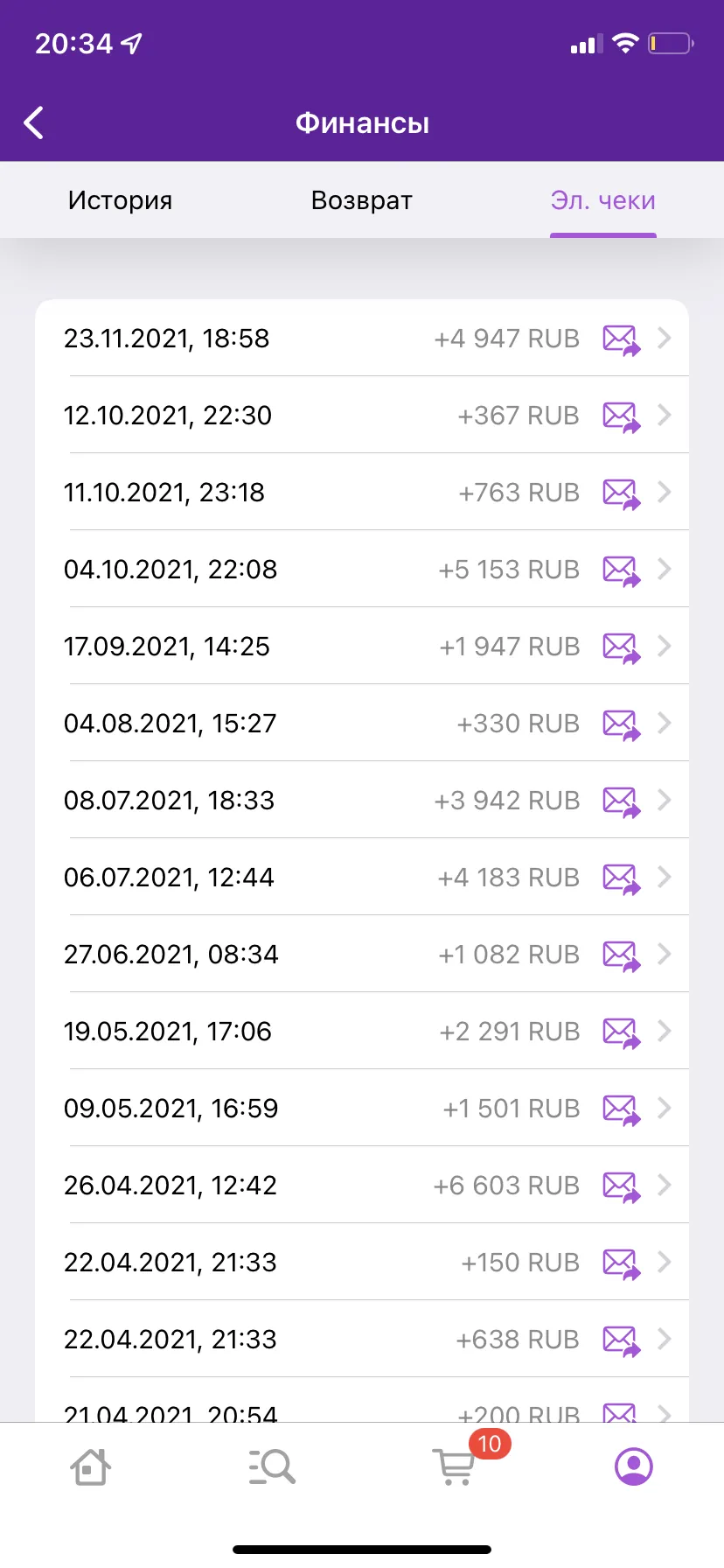
Task: Send the +367 RUB receipt by email
Action: 622,416
